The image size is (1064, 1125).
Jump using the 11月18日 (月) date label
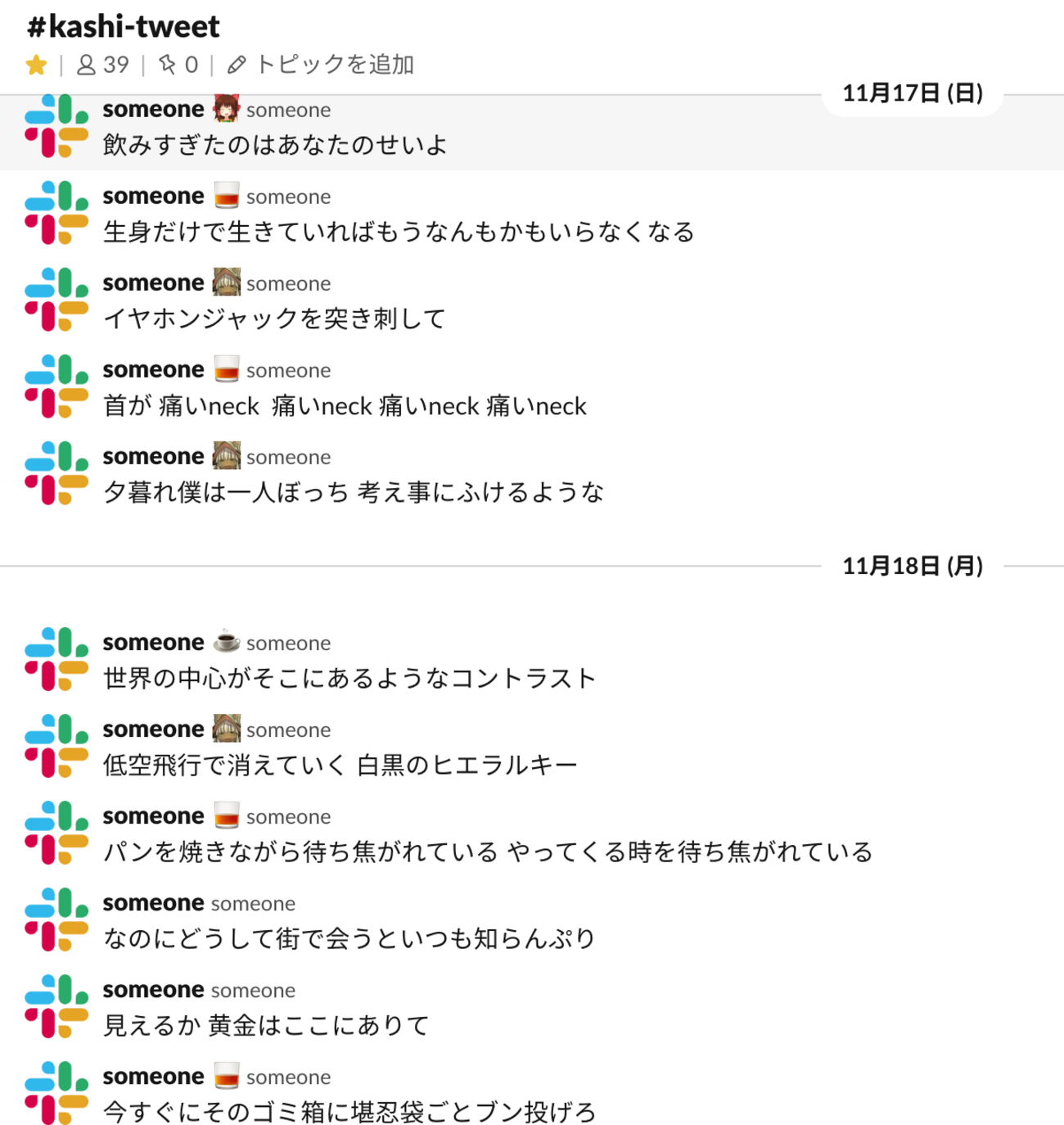pyautogui.click(x=913, y=566)
